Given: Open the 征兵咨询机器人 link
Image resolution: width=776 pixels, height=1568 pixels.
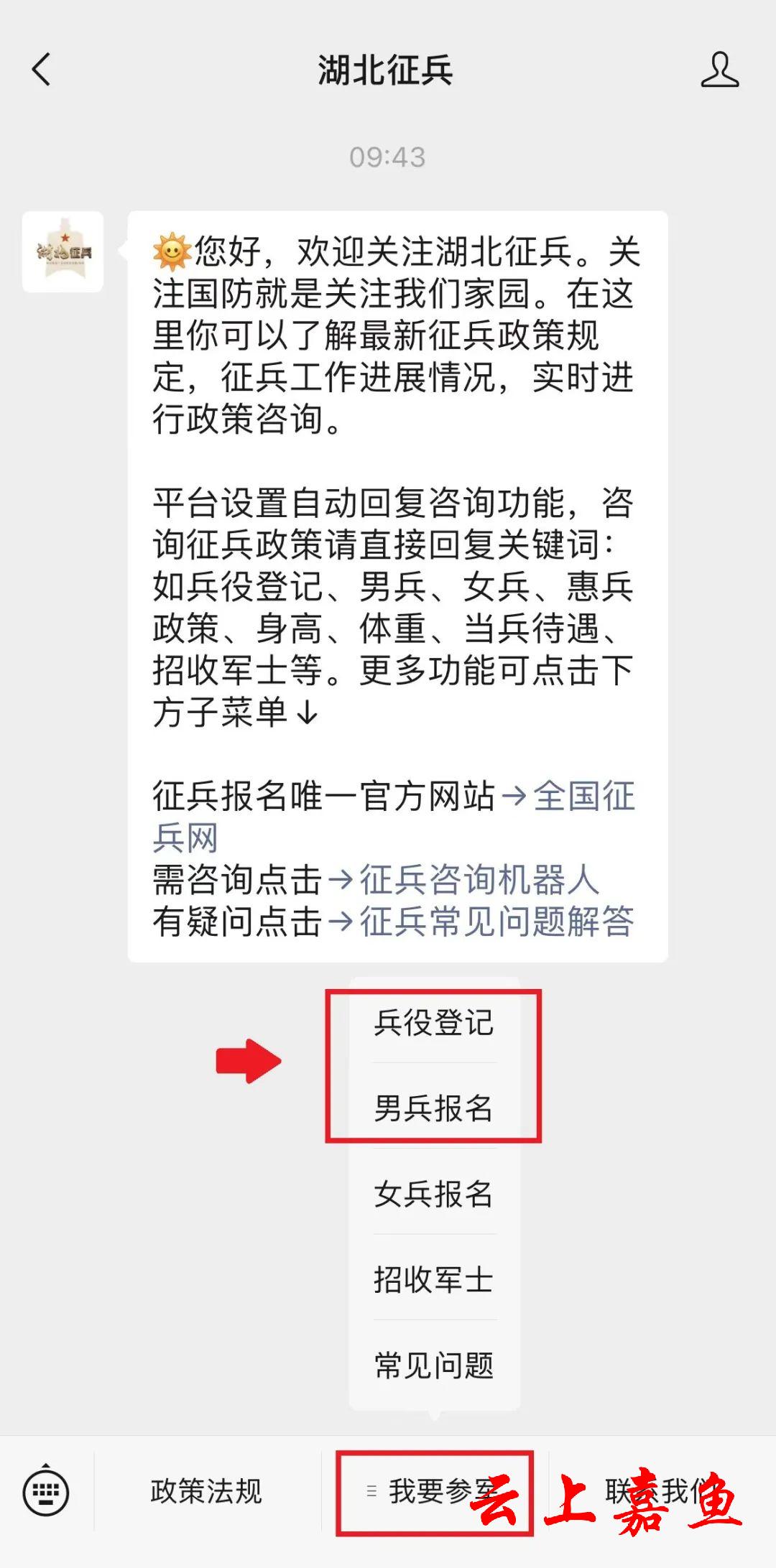Looking at the screenshot, I should [x=479, y=880].
